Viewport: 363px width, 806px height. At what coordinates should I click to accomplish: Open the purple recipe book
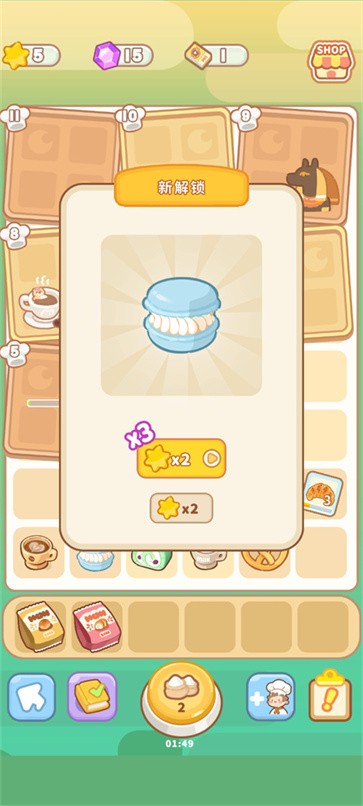pyautogui.click(x=92, y=697)
